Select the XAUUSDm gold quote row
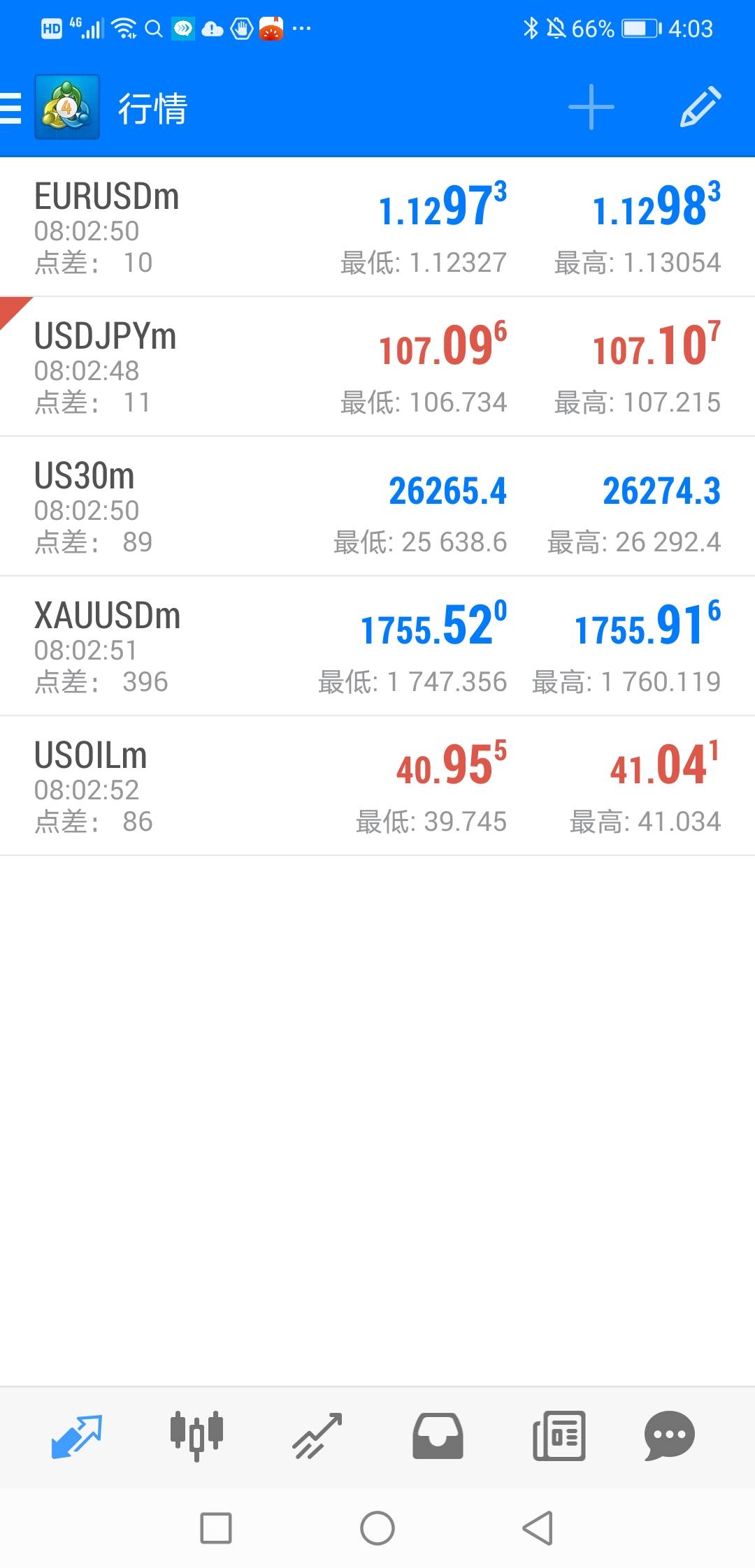The height and width of the screenshot is (1568, 755). [377, 646]
